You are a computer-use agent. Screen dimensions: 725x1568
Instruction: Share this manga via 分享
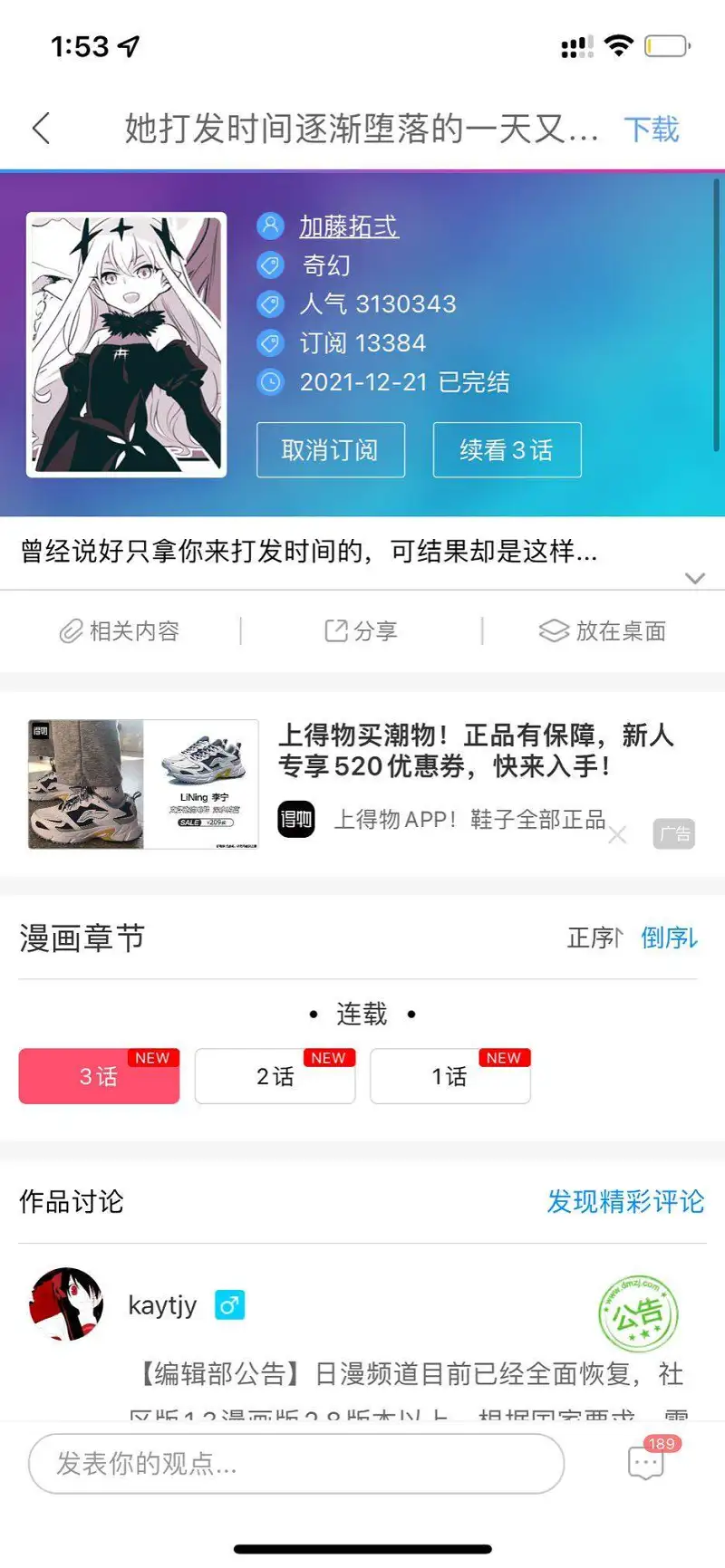[362, 630]
